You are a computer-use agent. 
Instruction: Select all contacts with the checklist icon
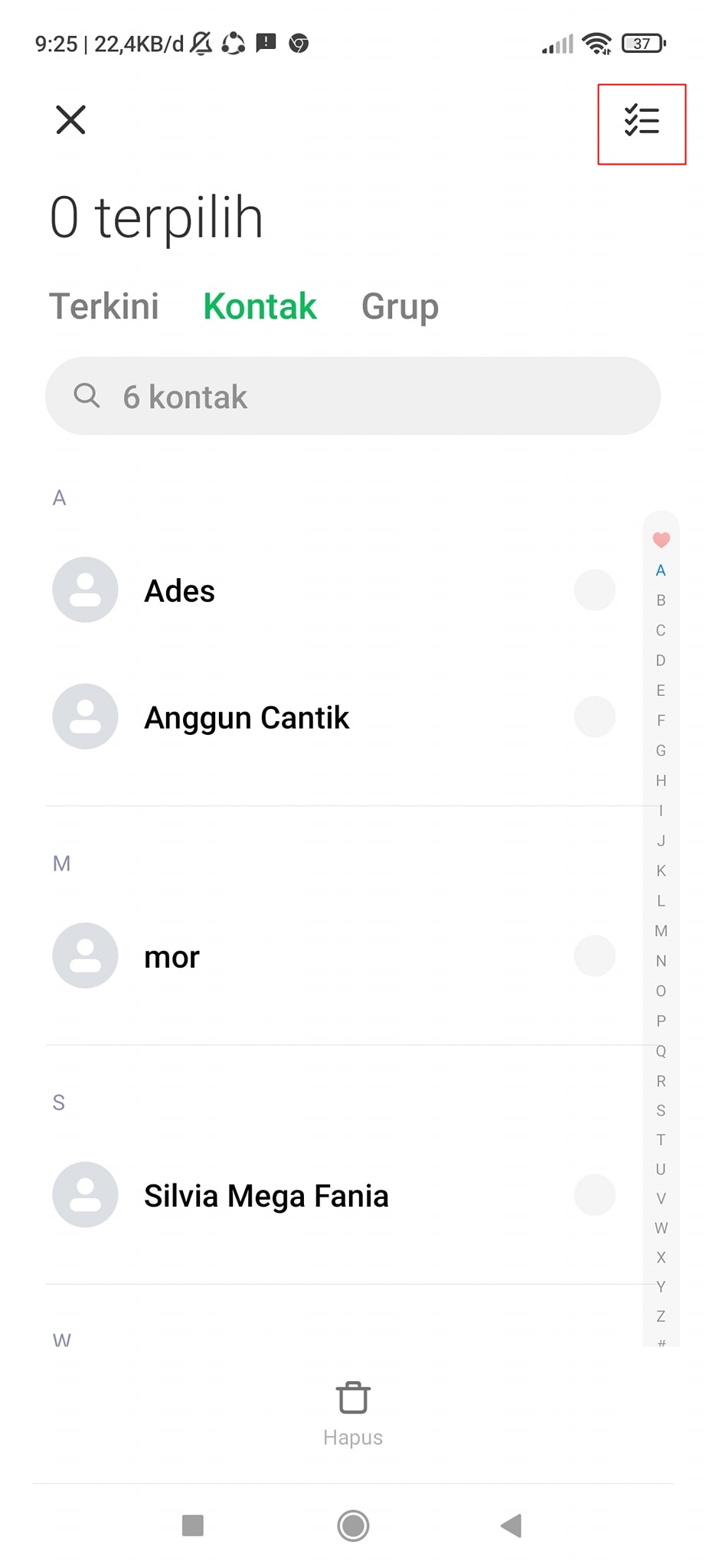[x=641, y=120]
